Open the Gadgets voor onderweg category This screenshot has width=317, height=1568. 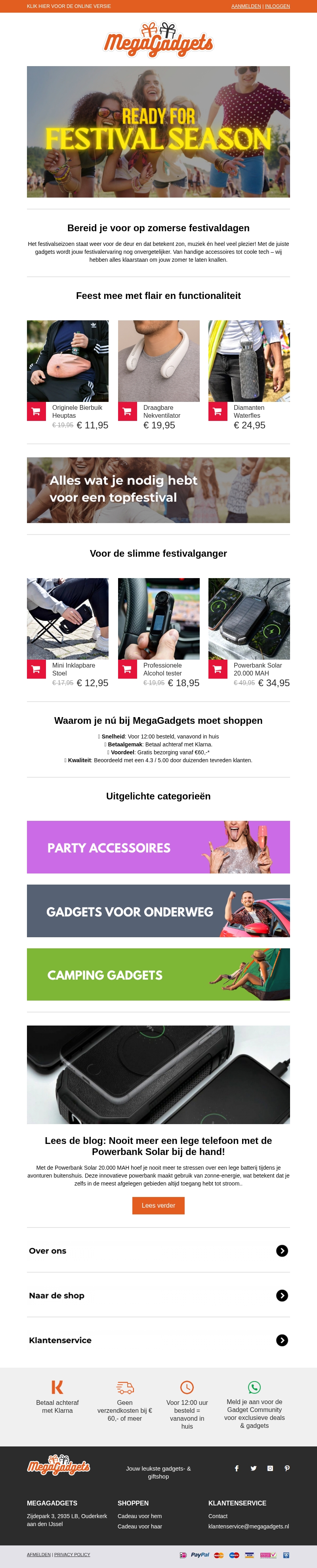point(158,911)
